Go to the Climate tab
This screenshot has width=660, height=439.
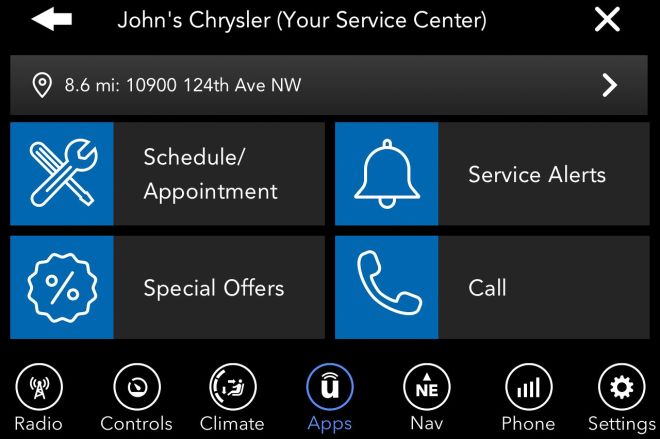pyautogui.click(x=232, y=398)
